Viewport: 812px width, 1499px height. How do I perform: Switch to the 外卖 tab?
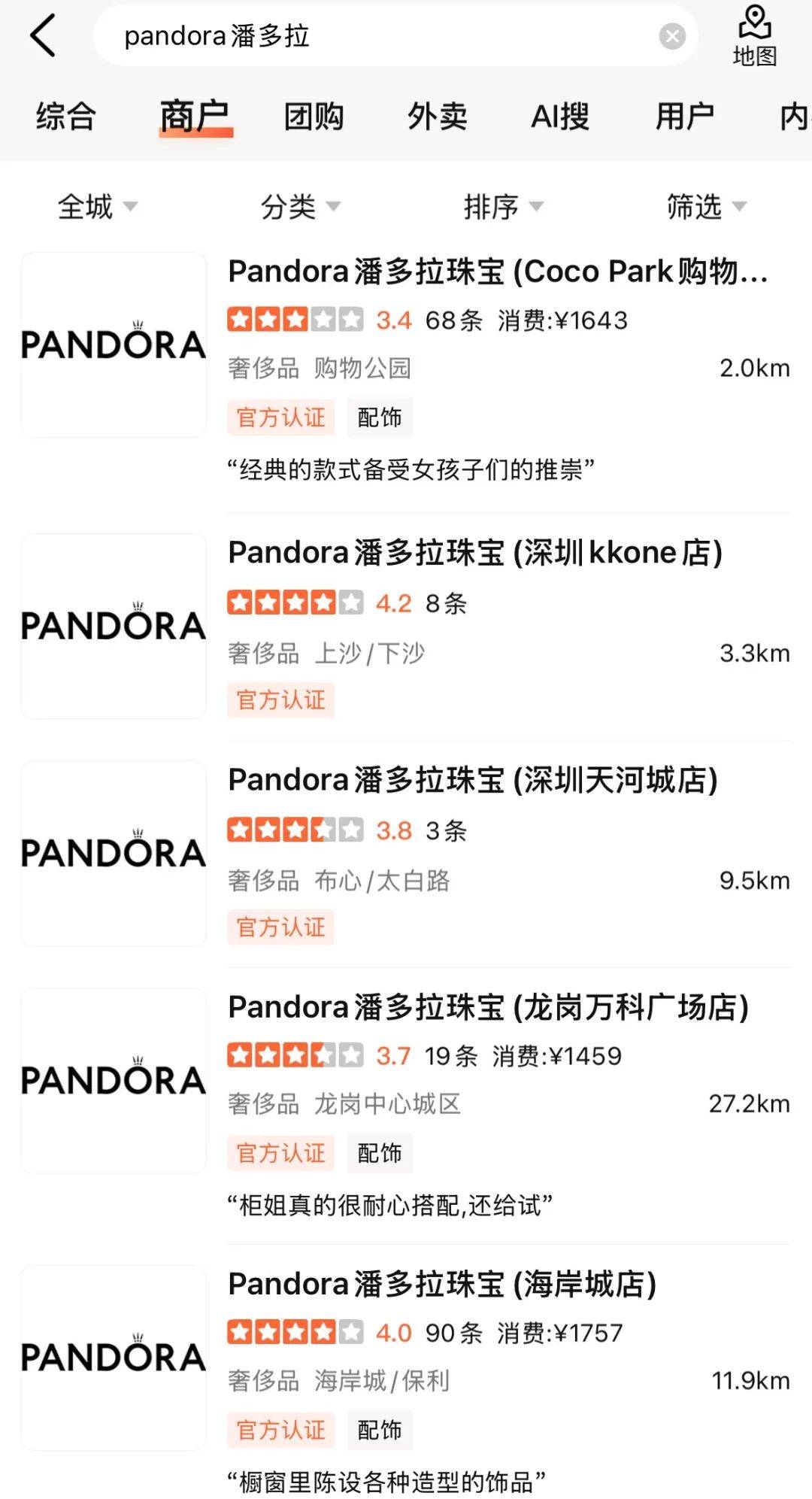click(438, 117)
